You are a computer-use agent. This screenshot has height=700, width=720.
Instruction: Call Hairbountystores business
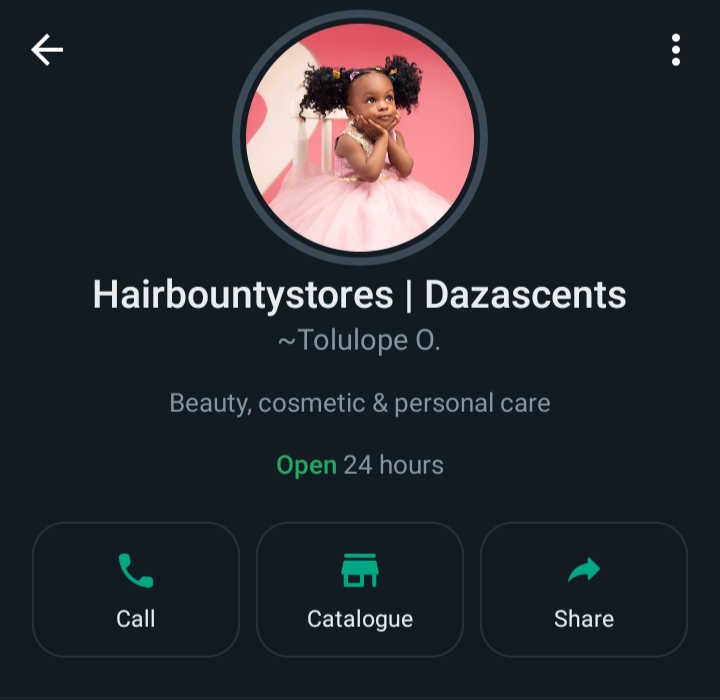tap(136, 589)
